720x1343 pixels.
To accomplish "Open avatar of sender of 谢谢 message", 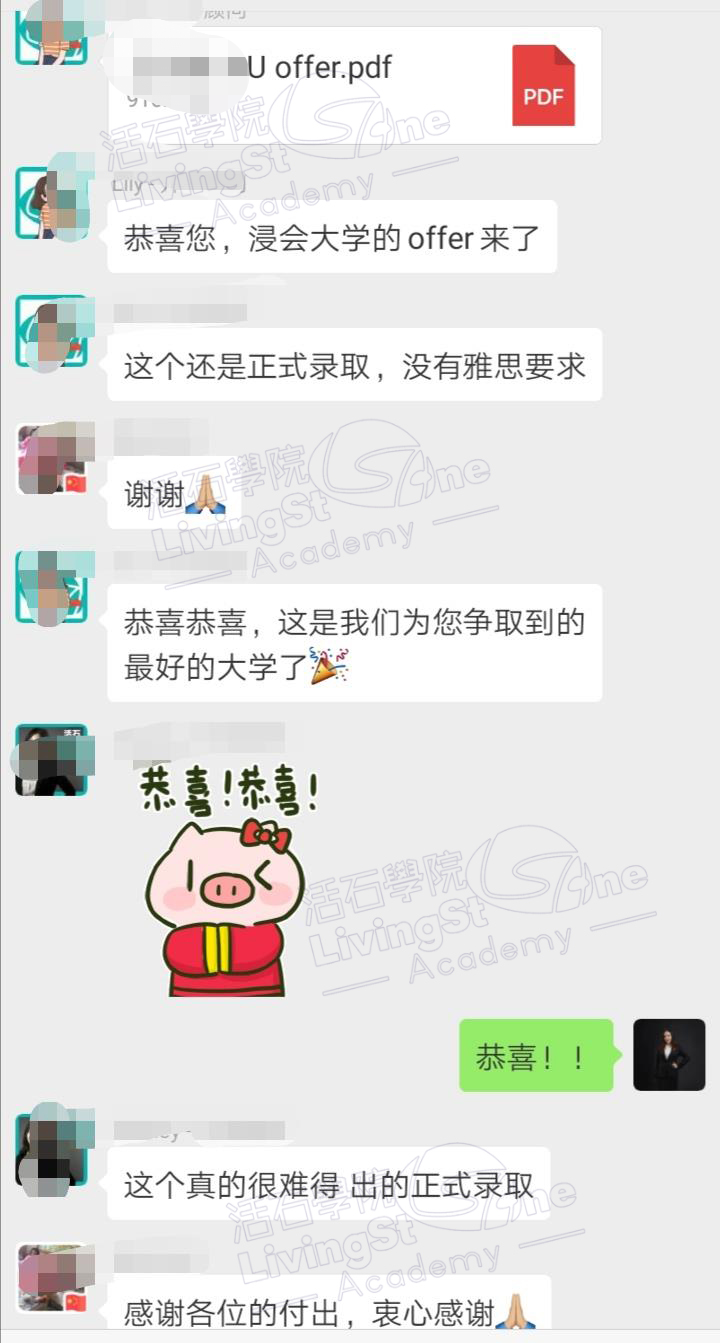I will point(51,459).
